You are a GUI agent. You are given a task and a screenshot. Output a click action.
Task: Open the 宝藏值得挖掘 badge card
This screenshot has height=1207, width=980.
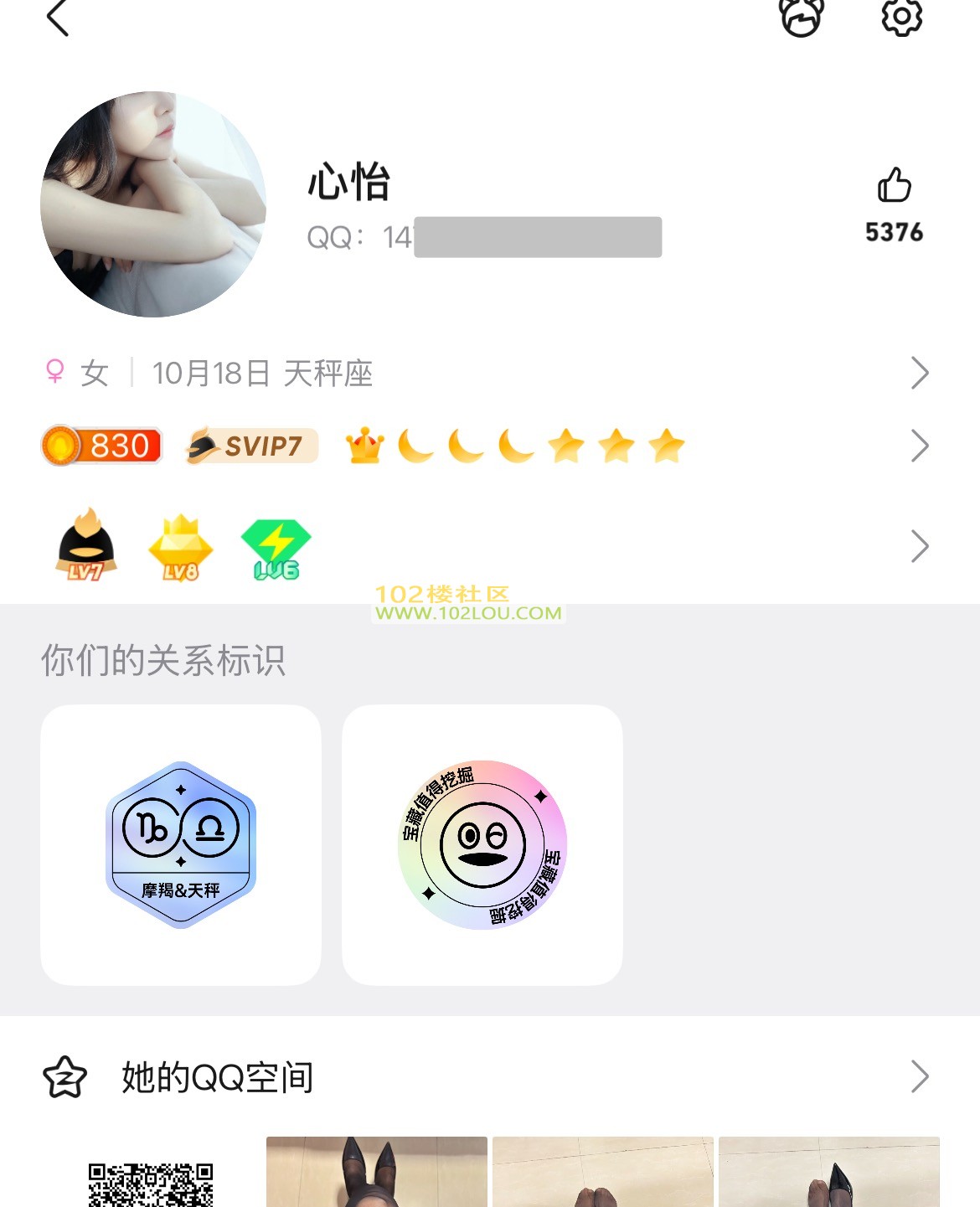(x=482, y=844)
